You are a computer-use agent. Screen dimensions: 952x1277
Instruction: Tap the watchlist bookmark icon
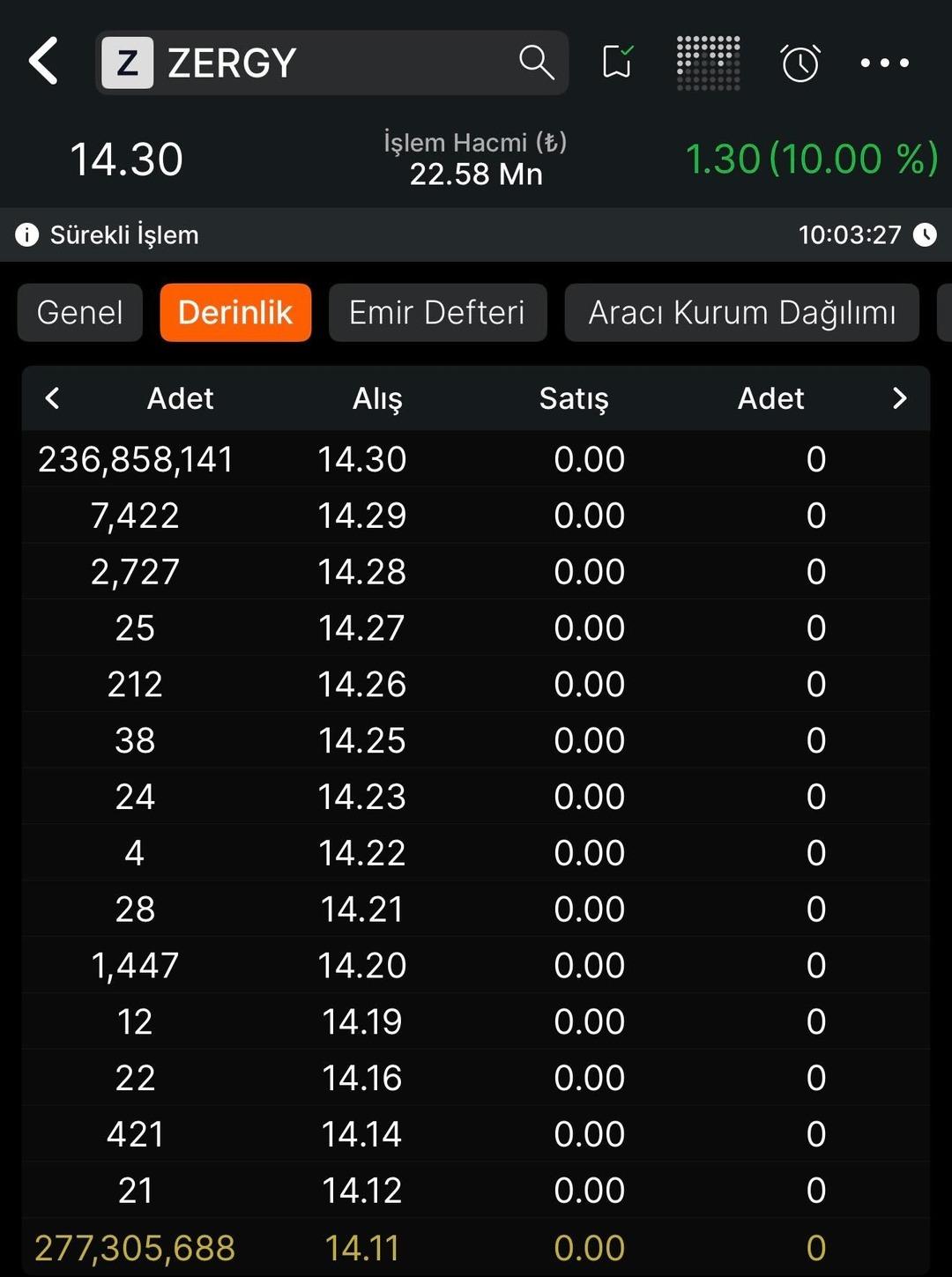coord(617,63)
